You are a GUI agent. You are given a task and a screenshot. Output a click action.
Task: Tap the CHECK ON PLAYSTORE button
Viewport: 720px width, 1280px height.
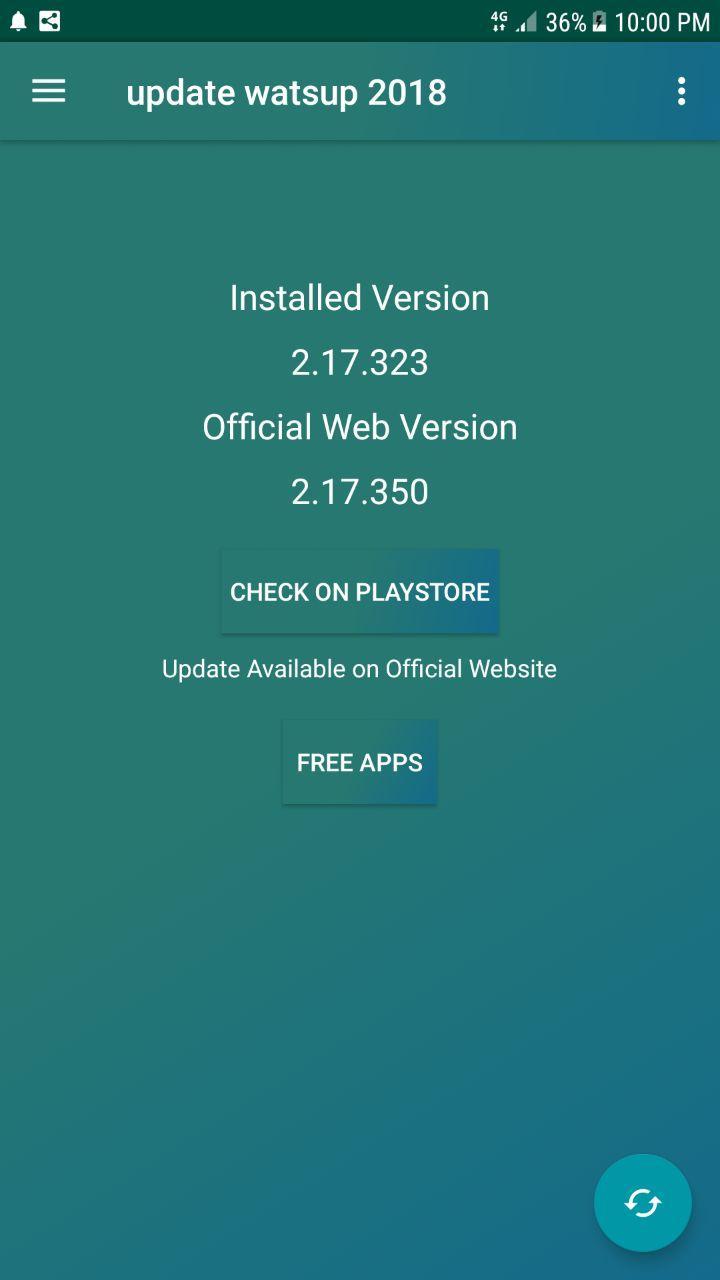360,592
